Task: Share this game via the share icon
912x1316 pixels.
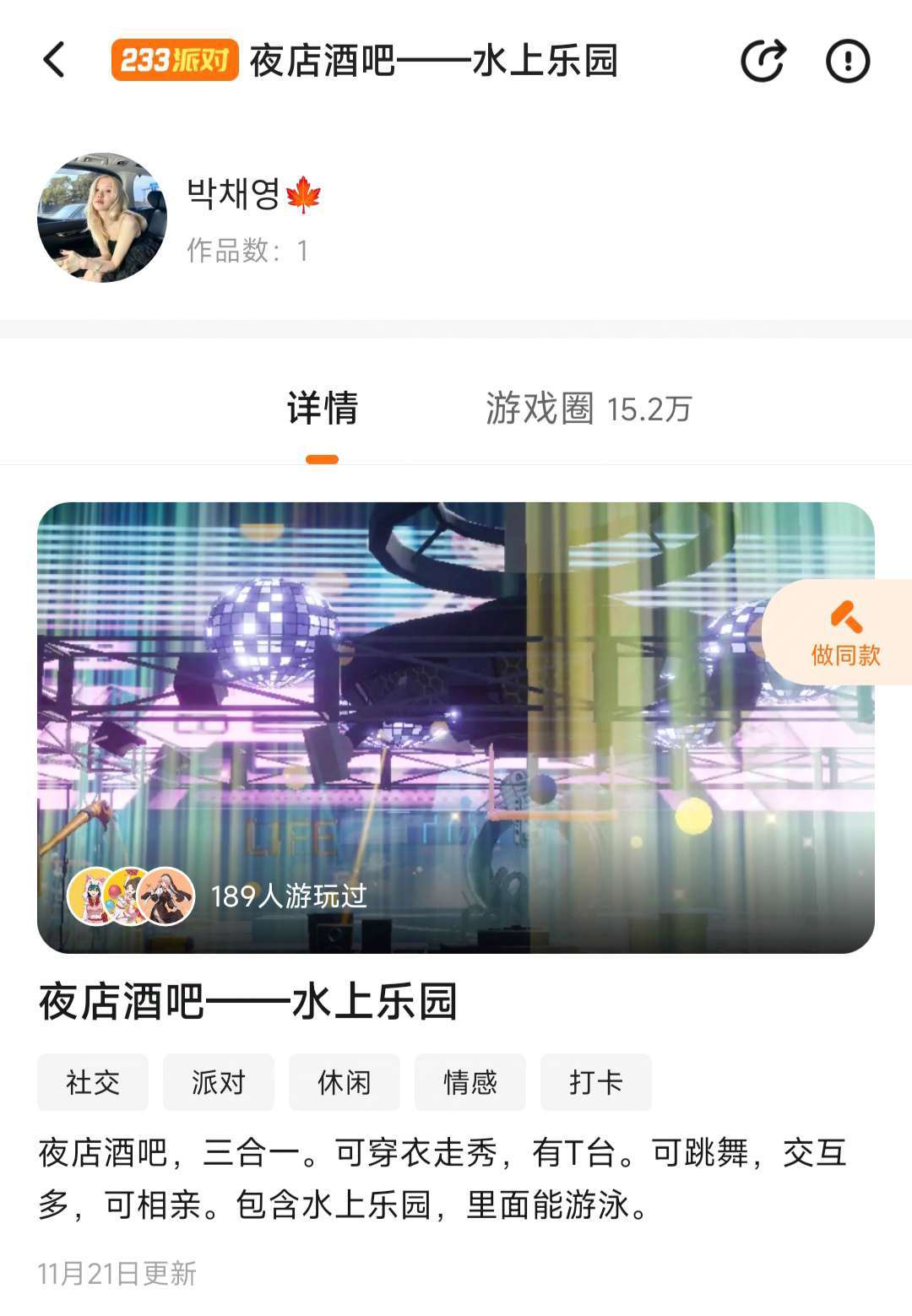Action: pyautogui.click(x=763, y=61)
